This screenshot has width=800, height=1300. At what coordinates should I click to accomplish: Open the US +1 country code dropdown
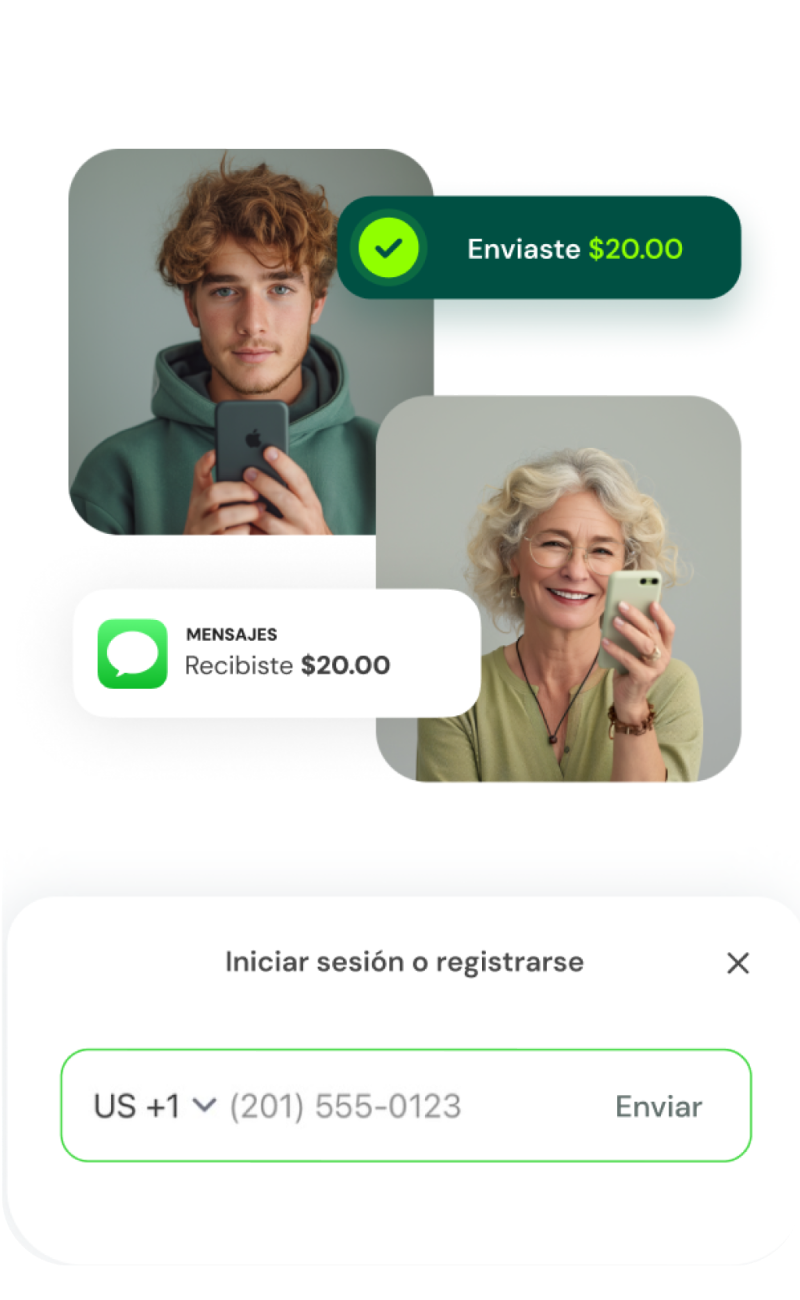(155, 1106)
